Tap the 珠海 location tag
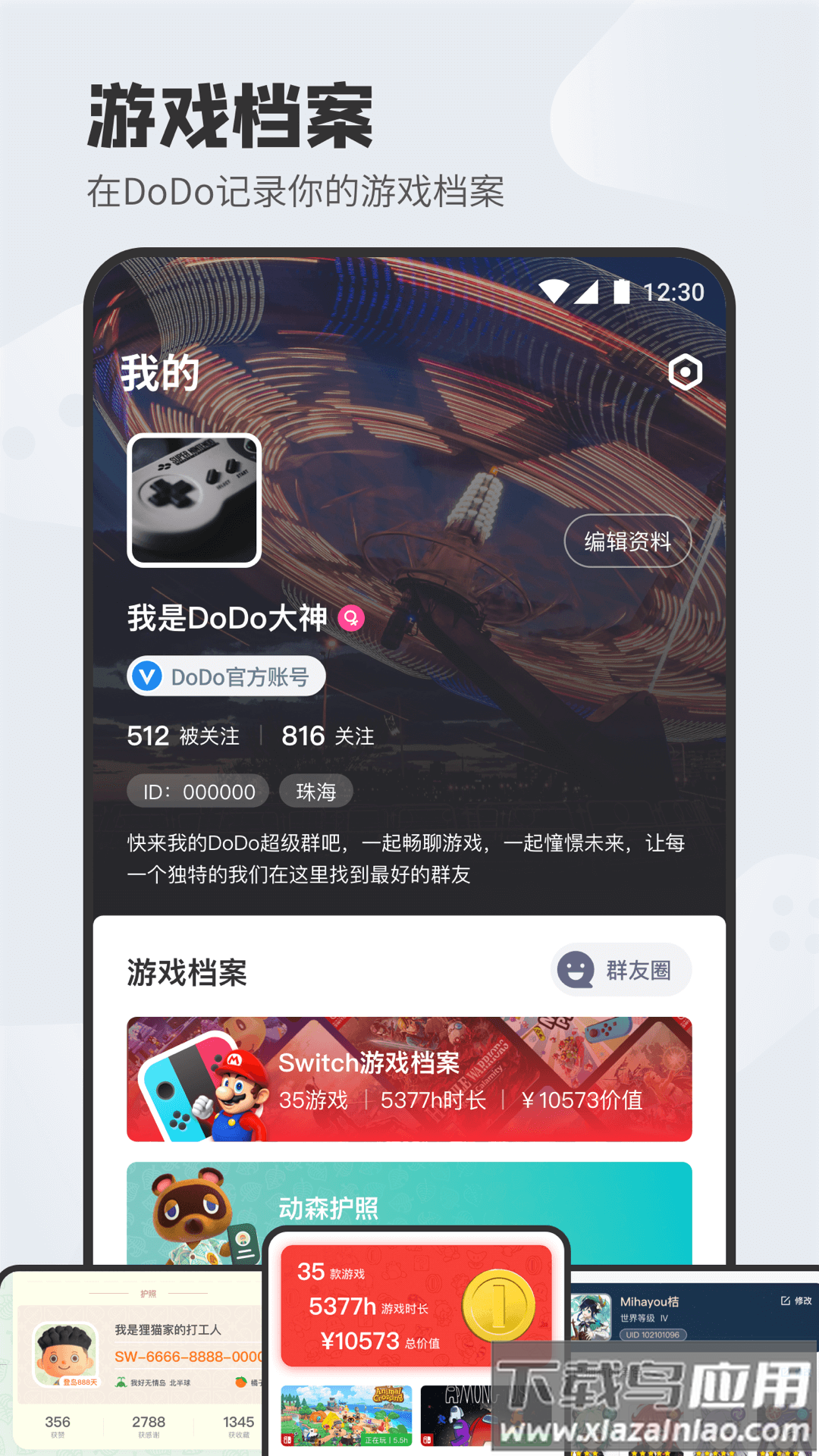Viewport: 819px width, 1456px height. point(316,791)
